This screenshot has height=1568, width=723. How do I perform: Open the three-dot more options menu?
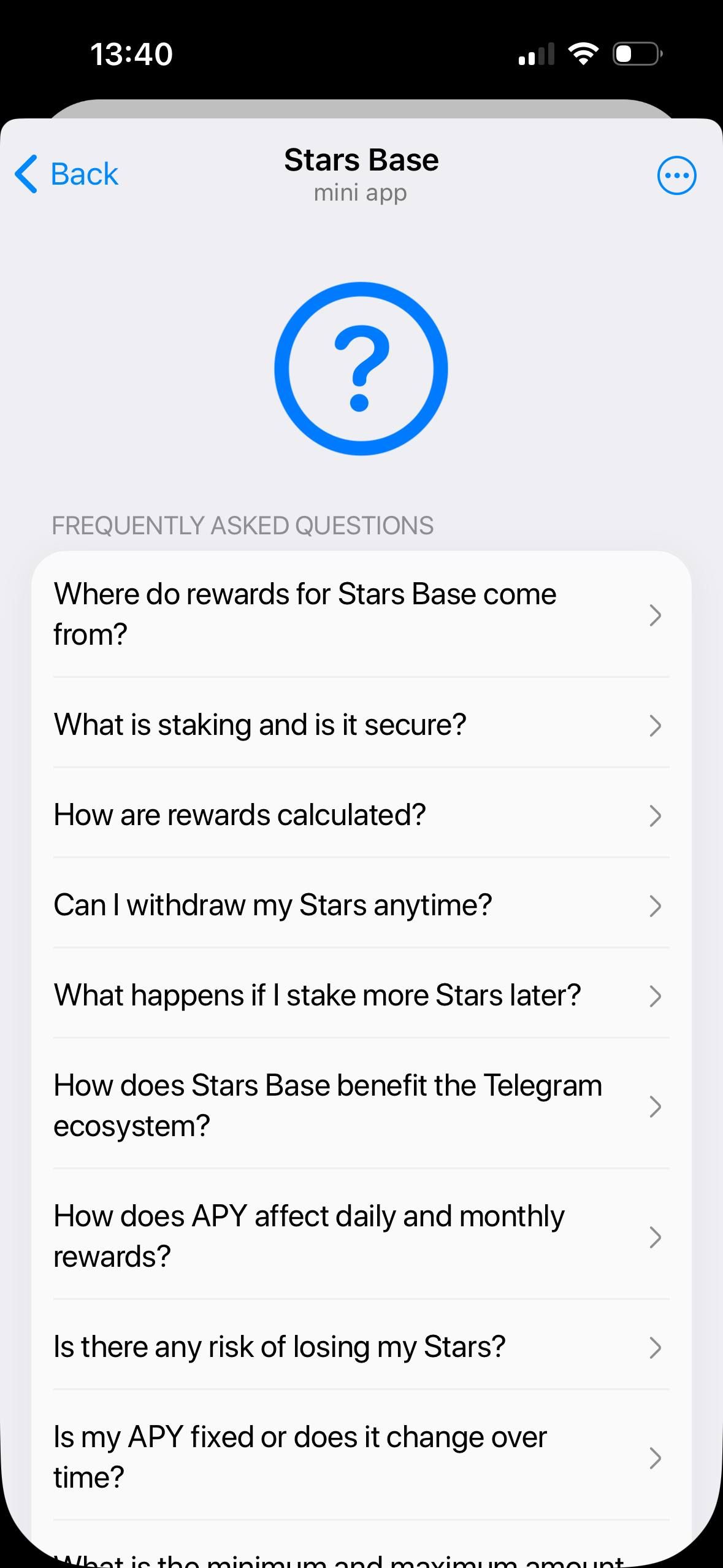pyautogui.click(x=676, y=175)
